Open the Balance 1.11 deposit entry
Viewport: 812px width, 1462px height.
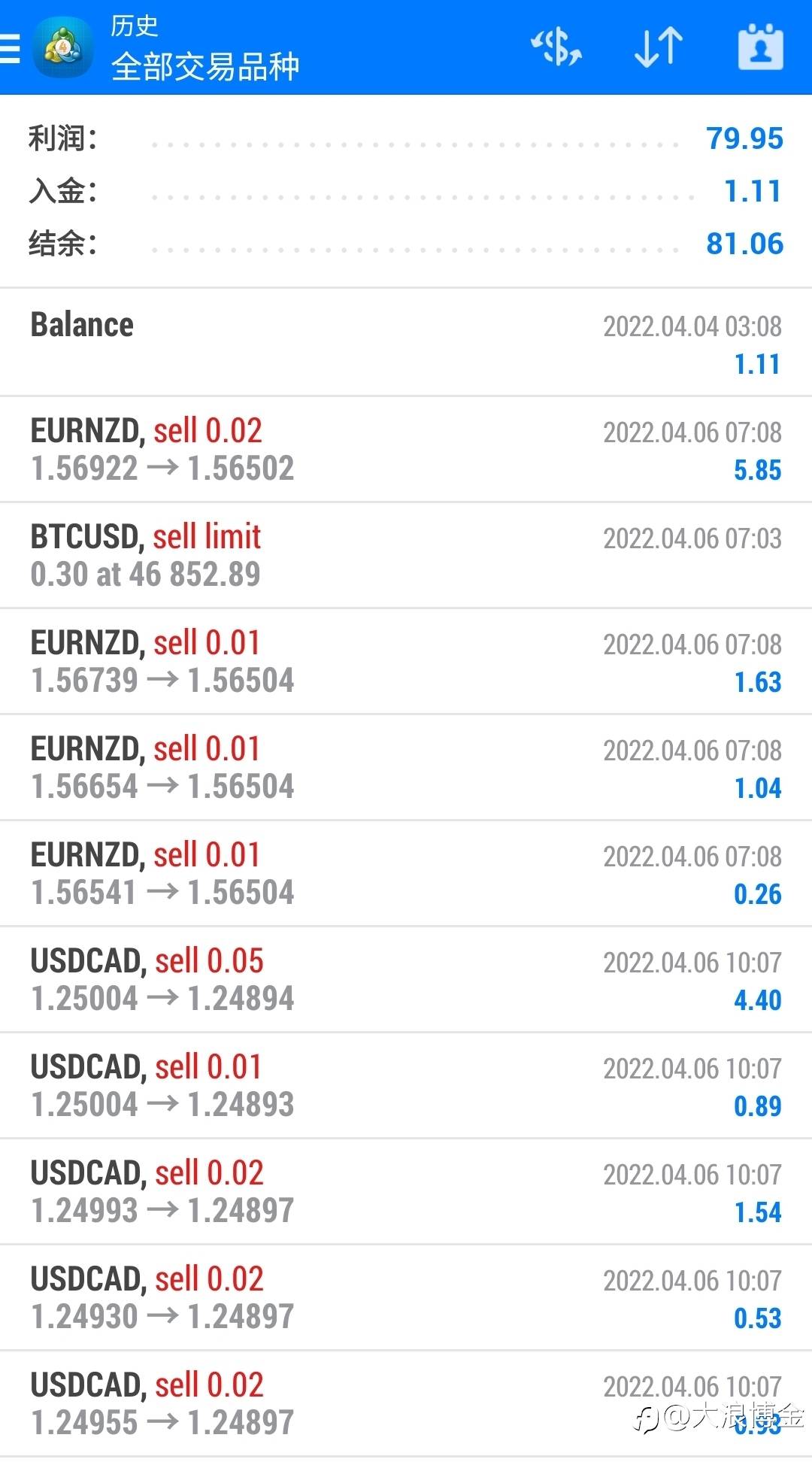coord(406,343)
